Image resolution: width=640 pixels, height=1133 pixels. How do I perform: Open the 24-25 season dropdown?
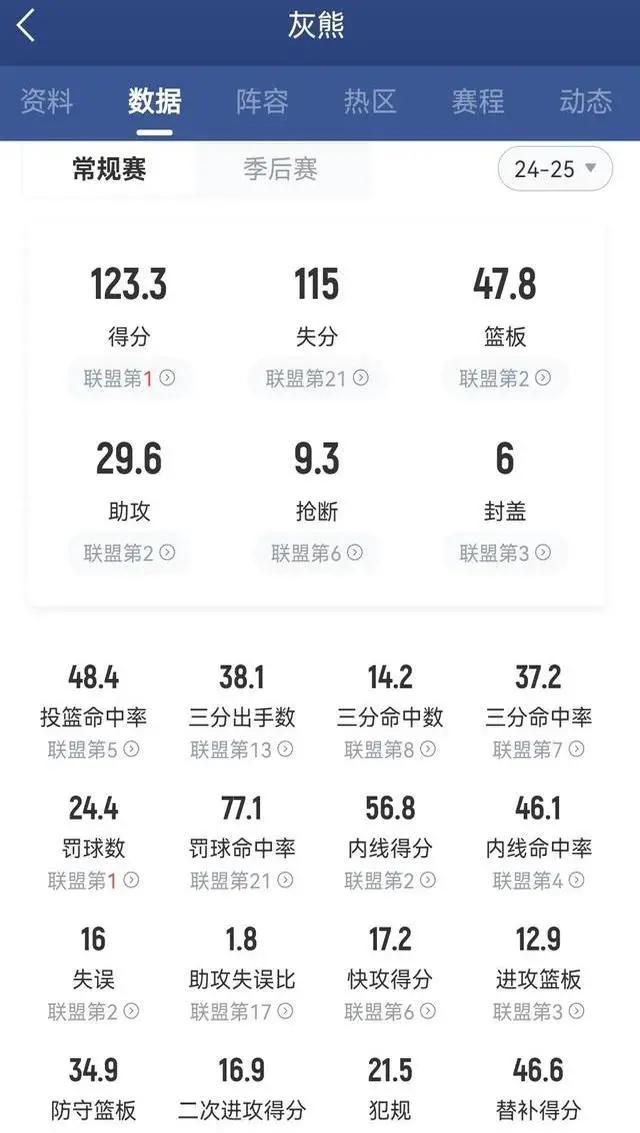click(x=555, y=169)
